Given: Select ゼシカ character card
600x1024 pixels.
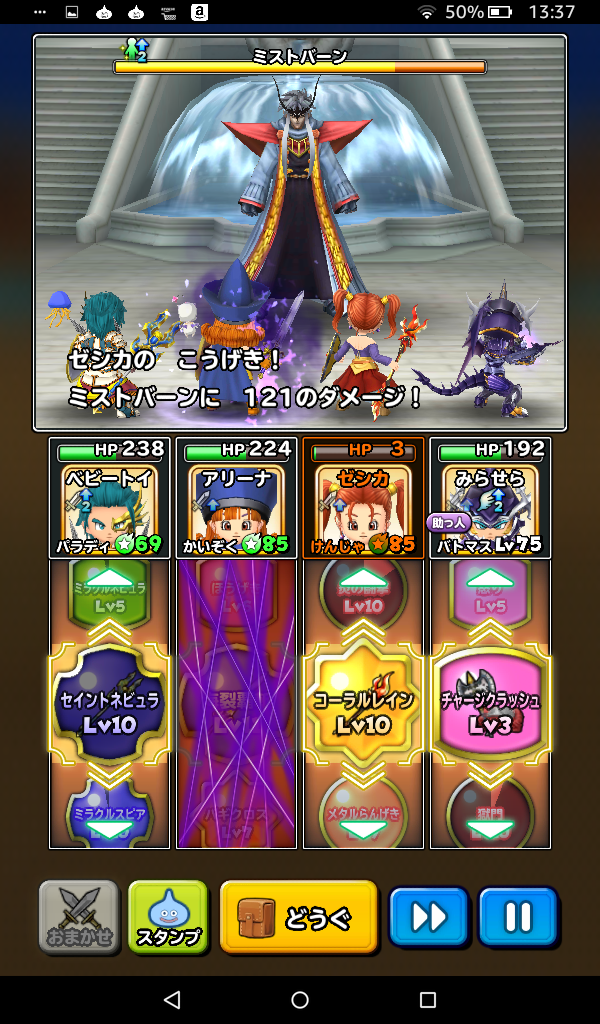Looking at the screenshot, I should pyautogui.click(x=363, y=497).
